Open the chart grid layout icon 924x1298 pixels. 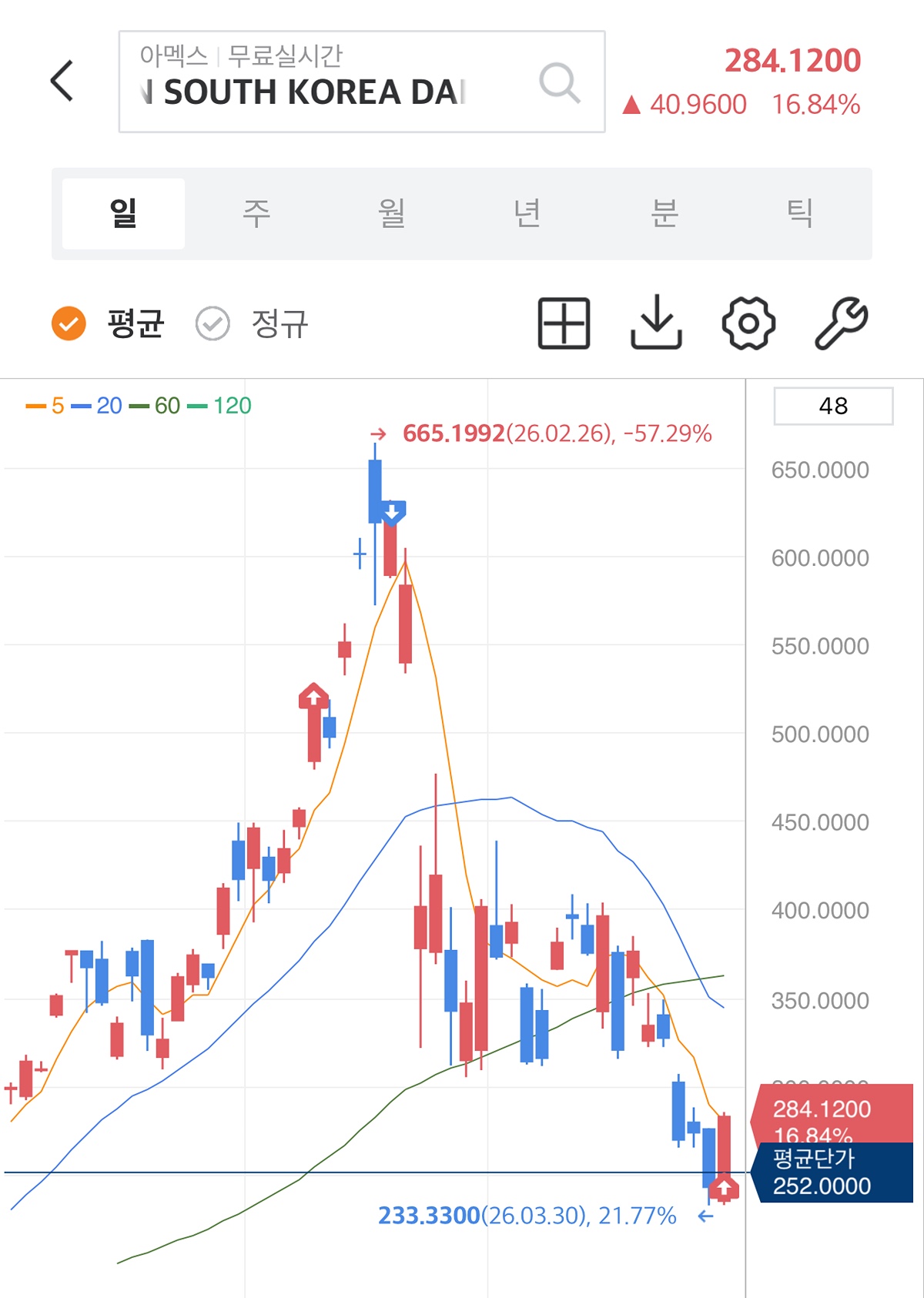[564, 323]
